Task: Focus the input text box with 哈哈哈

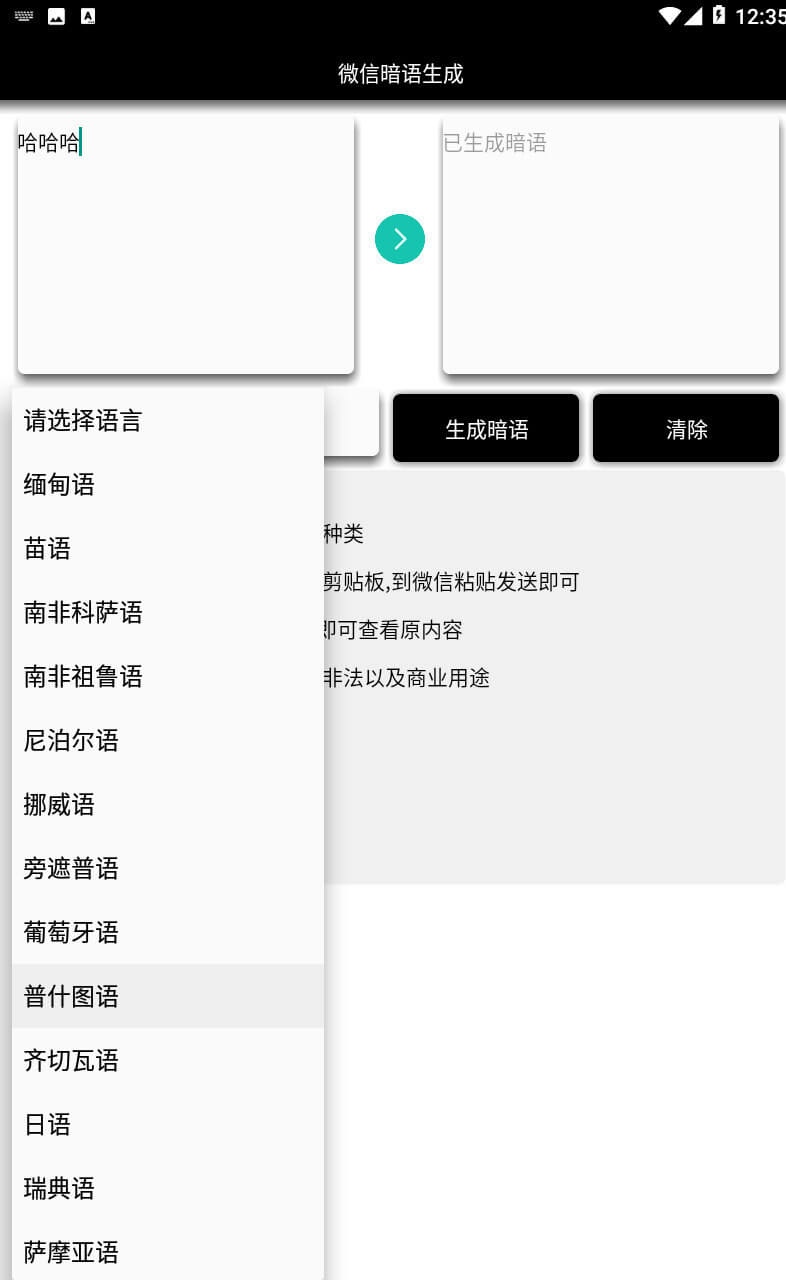Action: 186,245
